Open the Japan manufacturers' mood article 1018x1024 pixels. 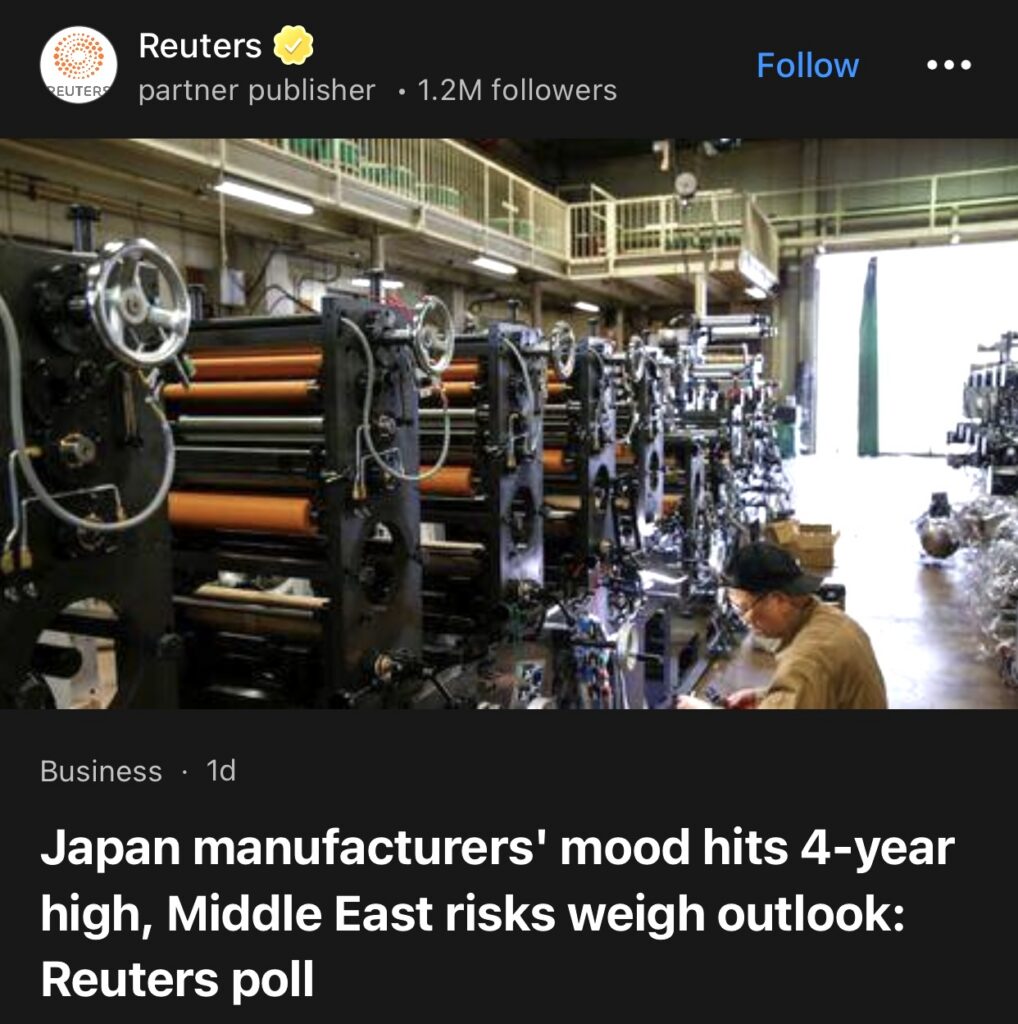click(x=497, y=914)
